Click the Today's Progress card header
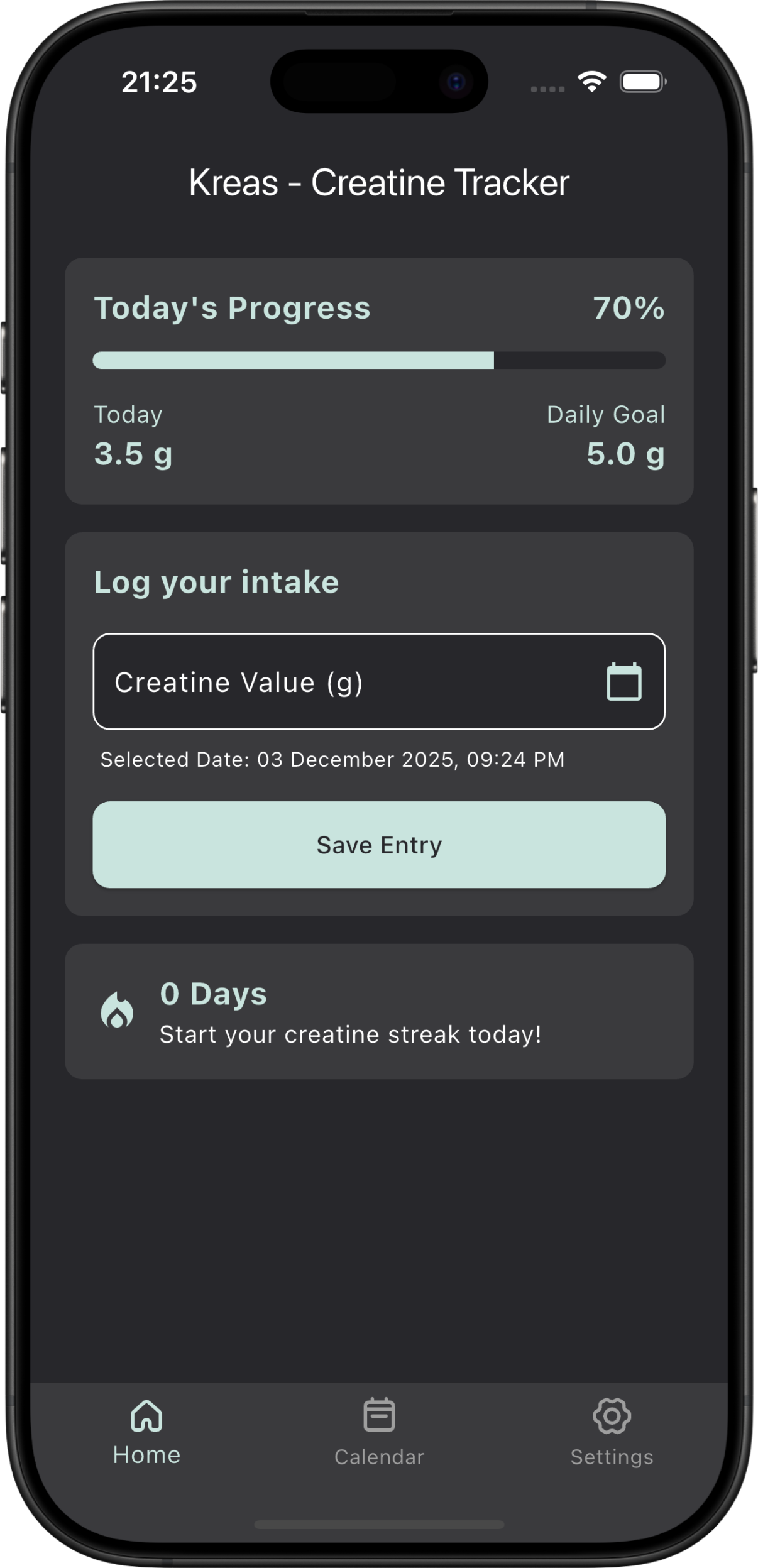The width and height of the screenshot is (758, 1568). [232, 309]
